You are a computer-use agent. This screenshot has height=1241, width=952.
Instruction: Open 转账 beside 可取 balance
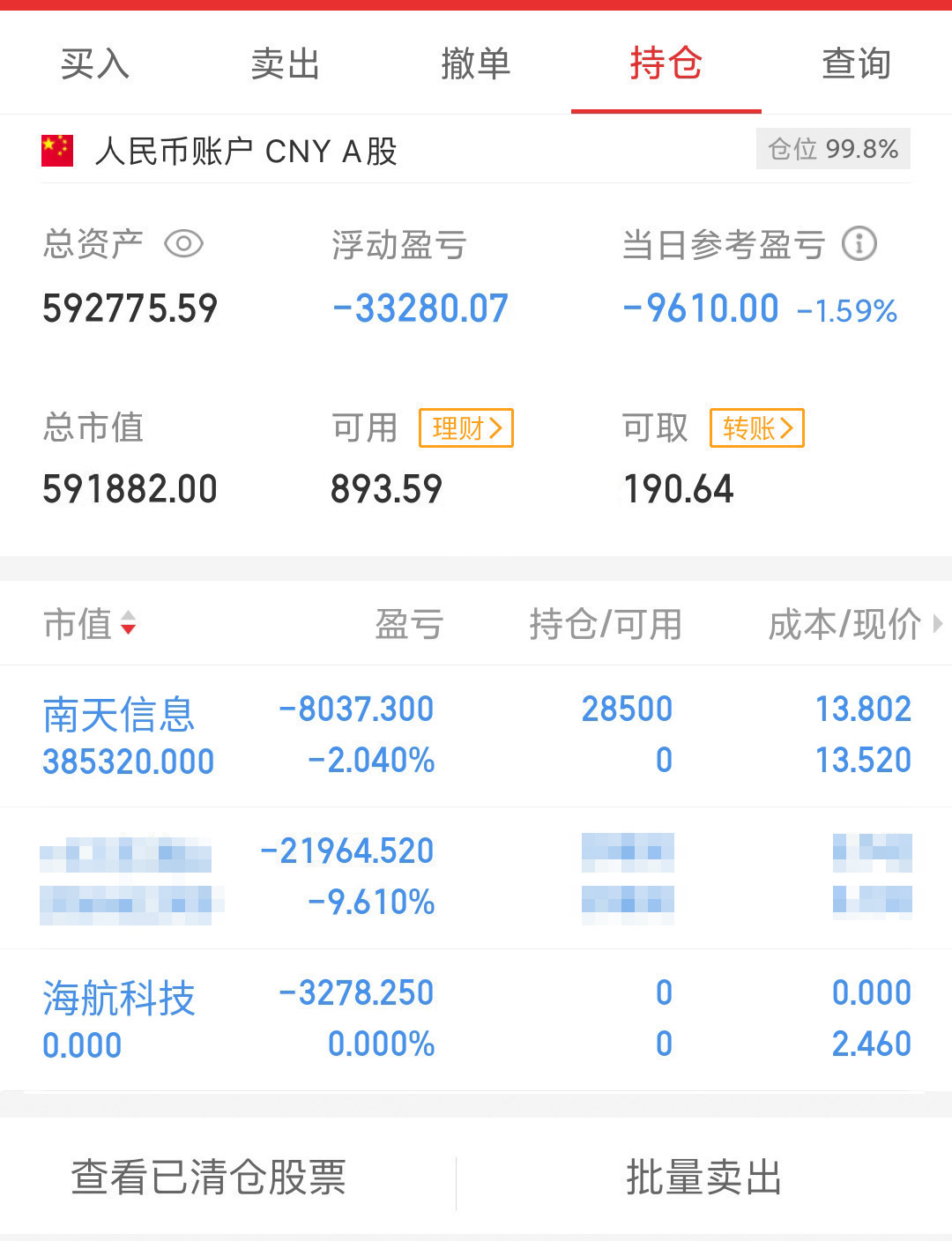point(756,428)
